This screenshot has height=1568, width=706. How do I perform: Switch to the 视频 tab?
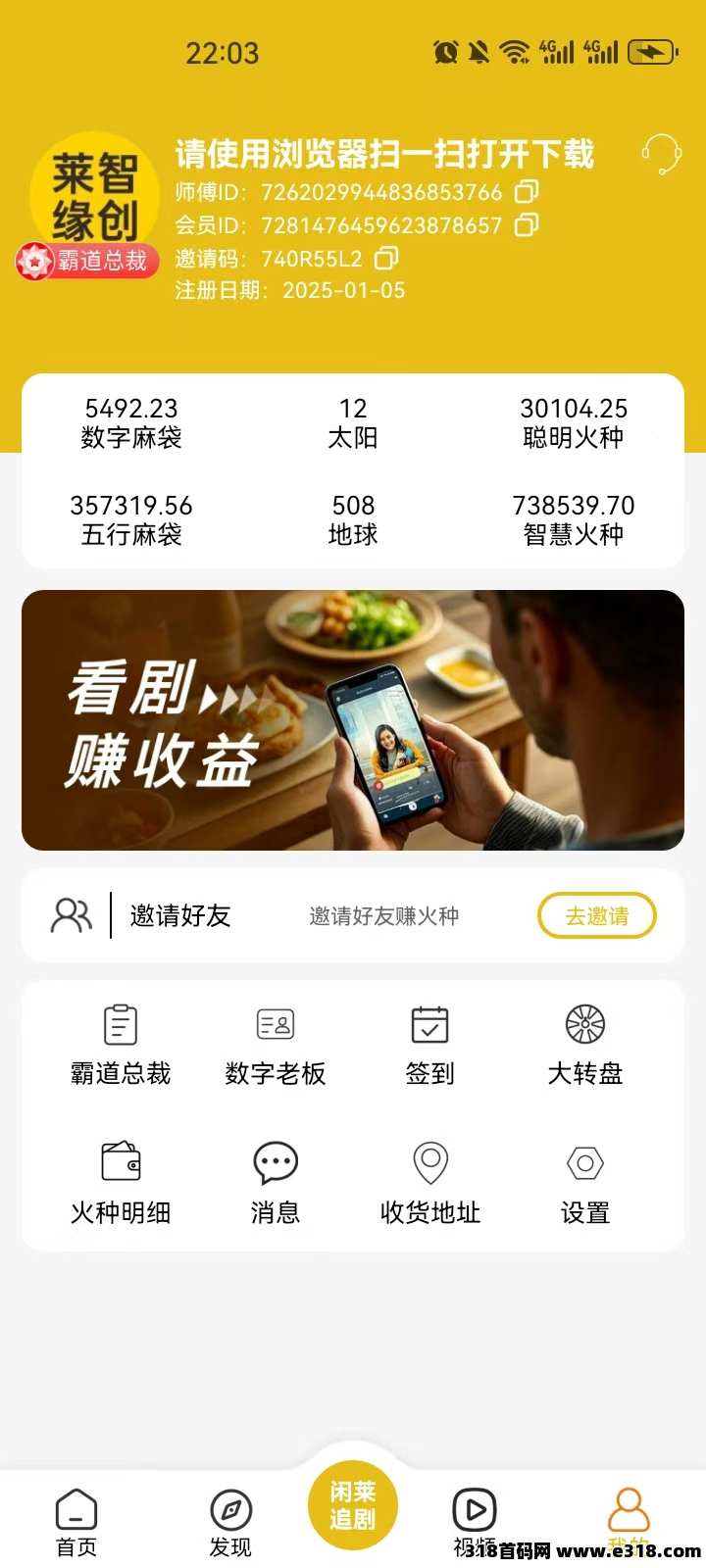pos(475,1522)
